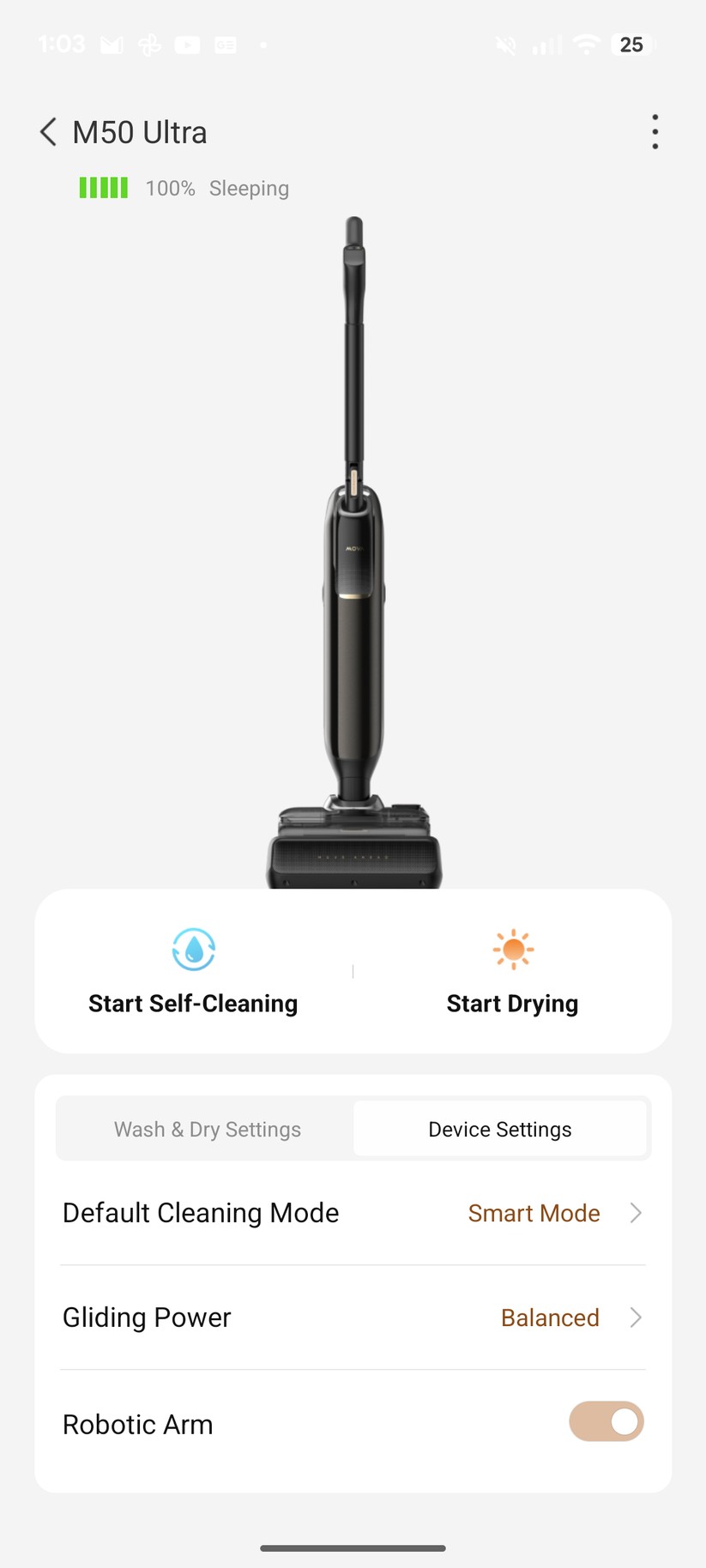Viewport: 706px width, 1568px height.
Task: Change Gliding Power level
Action: coord(353,1318)
